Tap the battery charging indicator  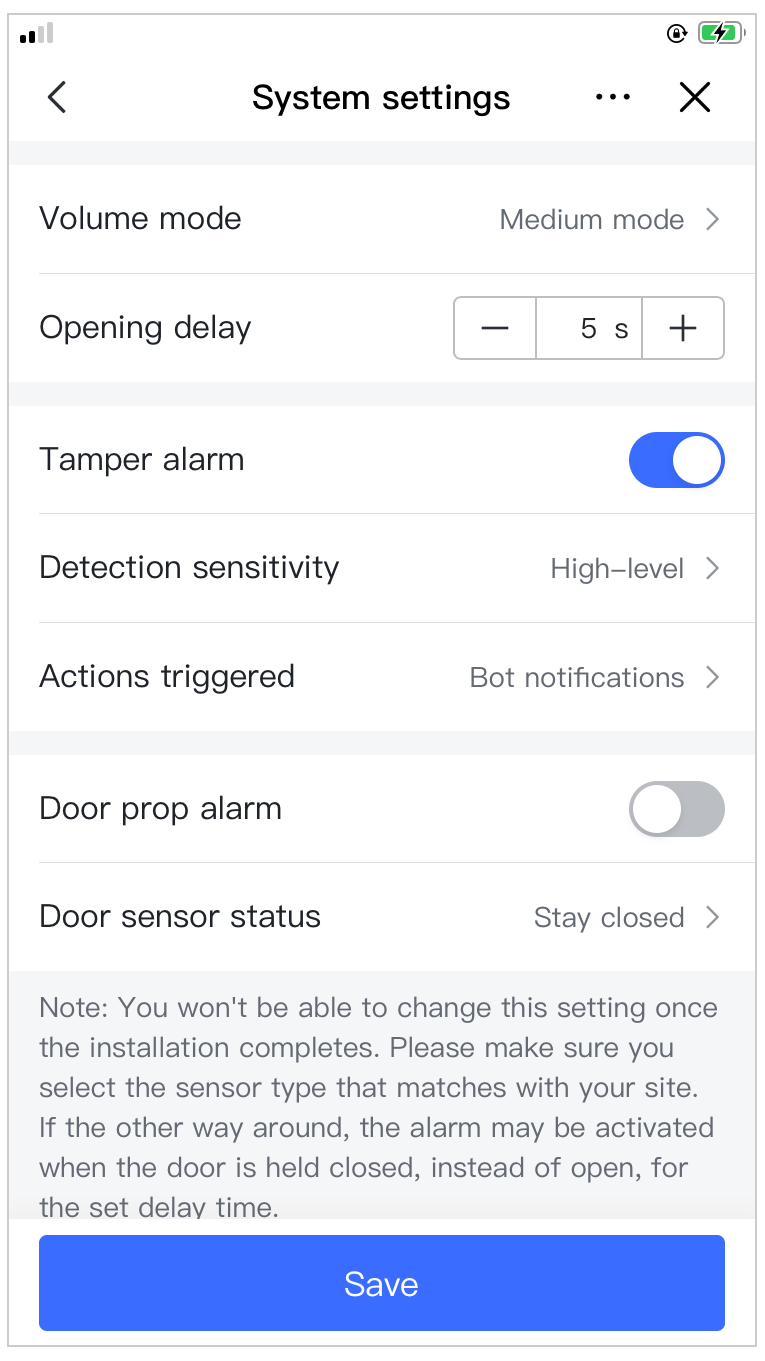(x=719, y=32)
